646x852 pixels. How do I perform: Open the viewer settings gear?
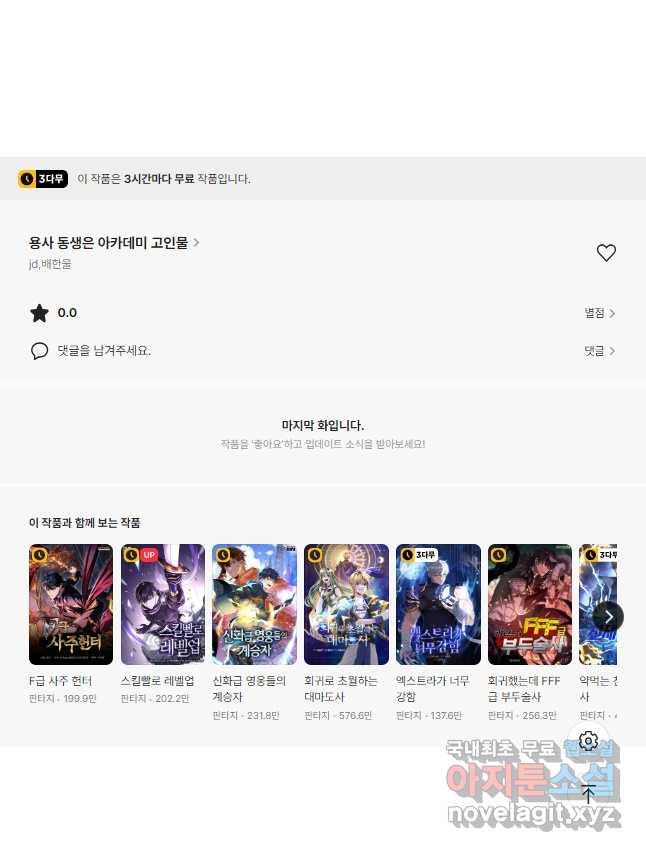pos(588,741)
